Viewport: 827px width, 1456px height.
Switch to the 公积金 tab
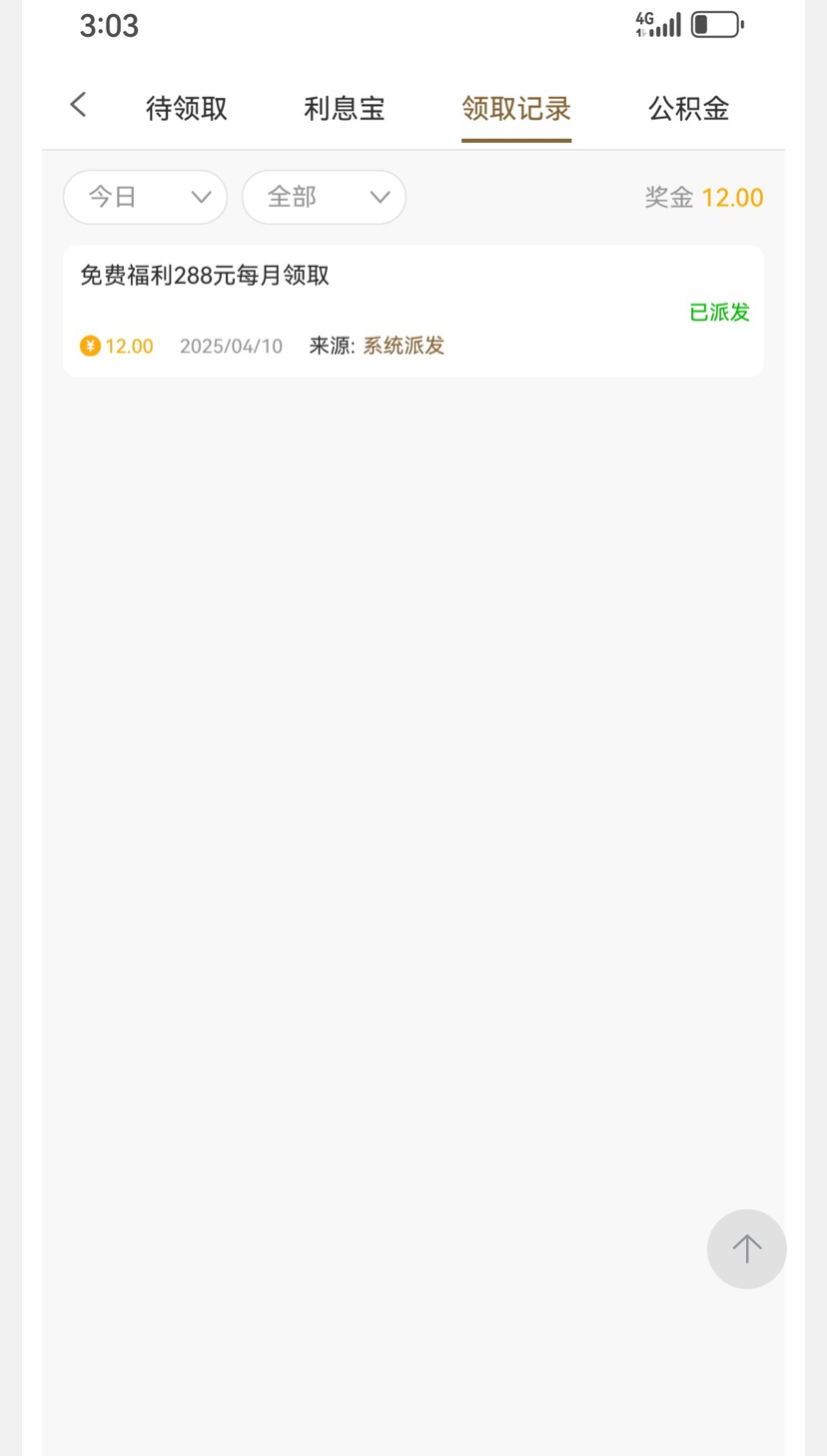pyautogui.click(x=688, y=108)
